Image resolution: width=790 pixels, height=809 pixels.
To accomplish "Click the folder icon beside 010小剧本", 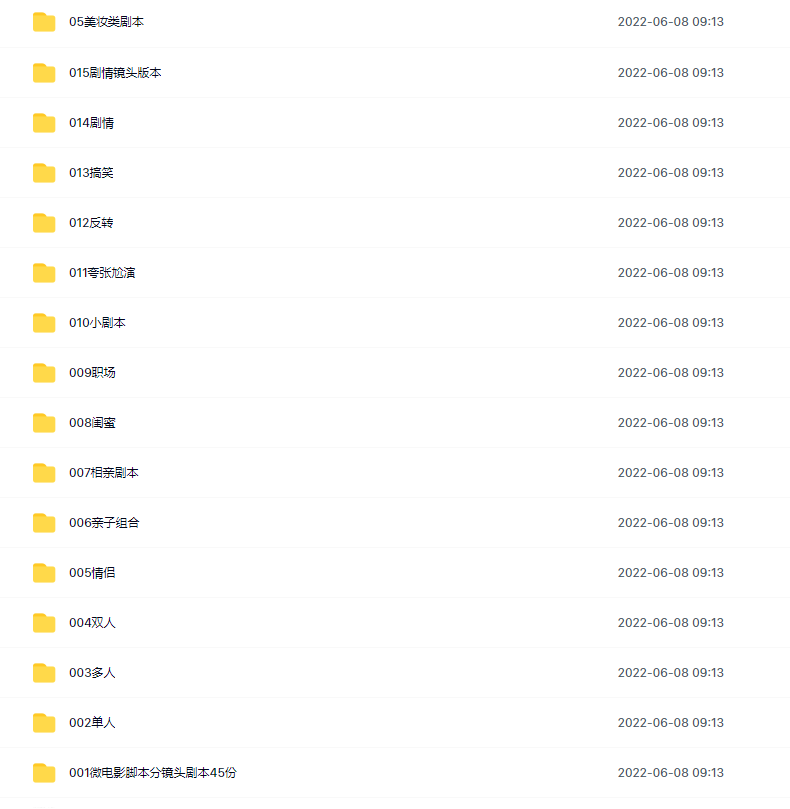I will coord(44,322).
